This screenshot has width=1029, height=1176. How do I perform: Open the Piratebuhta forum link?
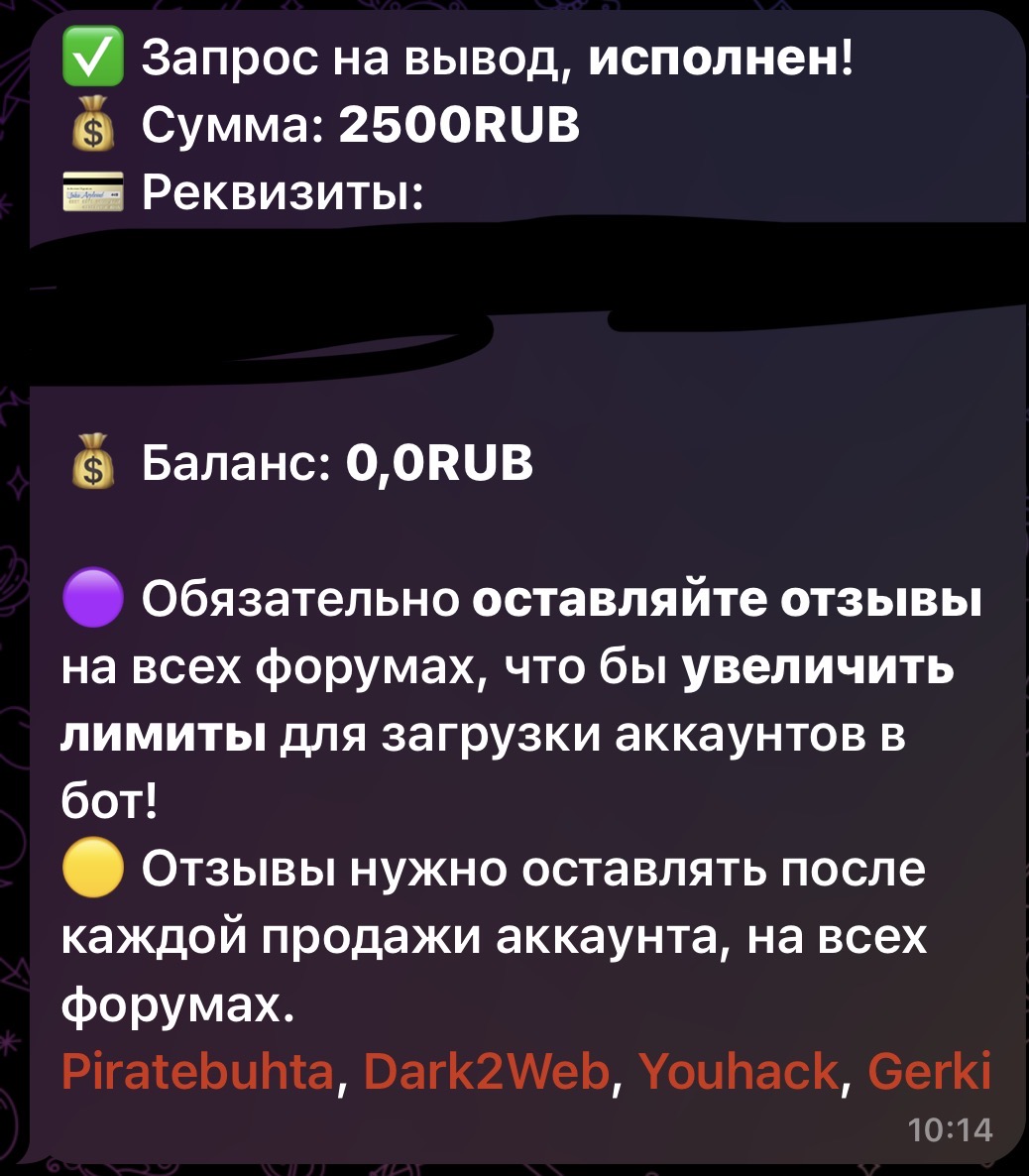197,1072
